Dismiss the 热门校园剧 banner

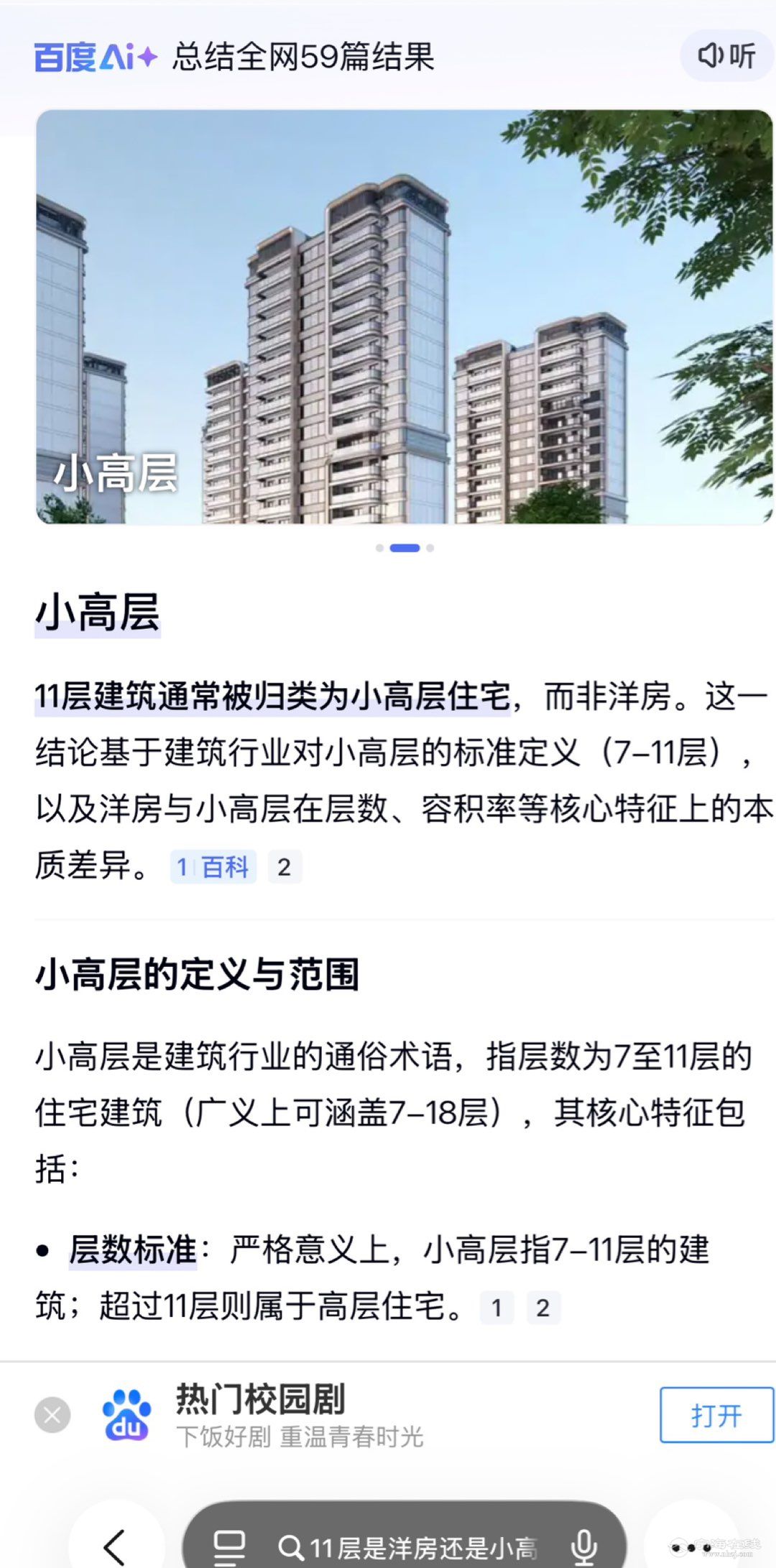(x=52, y=1416)
